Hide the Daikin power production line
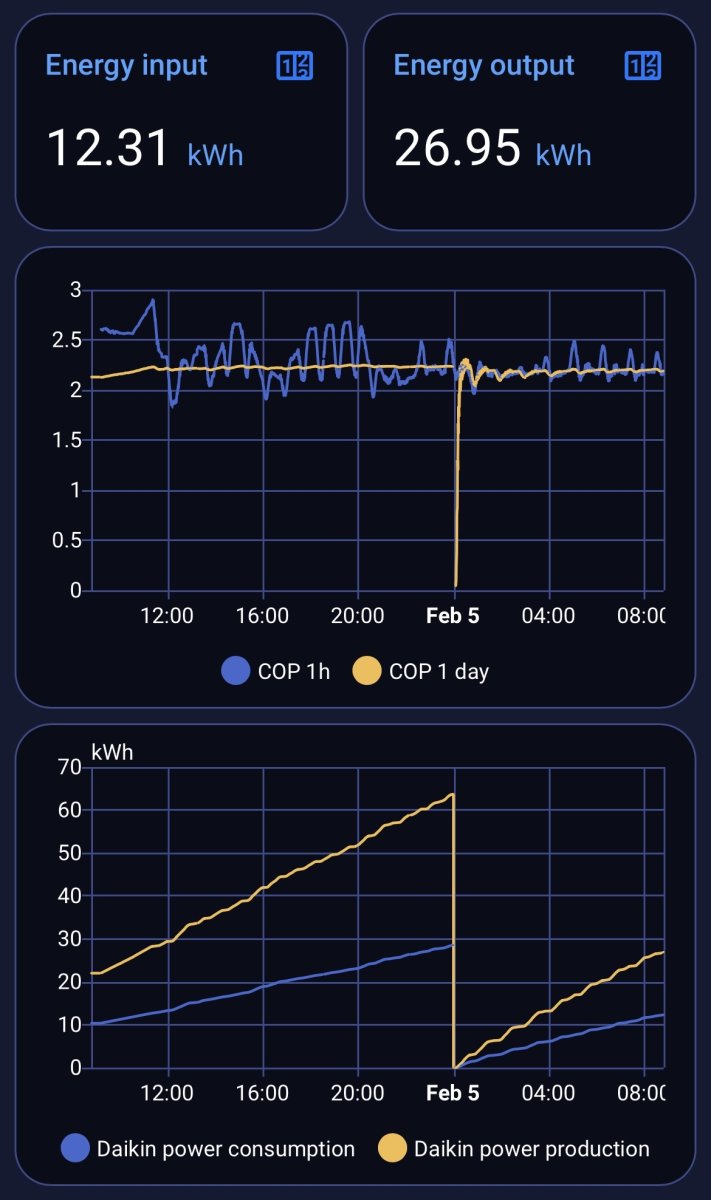 click(516, 1149)
